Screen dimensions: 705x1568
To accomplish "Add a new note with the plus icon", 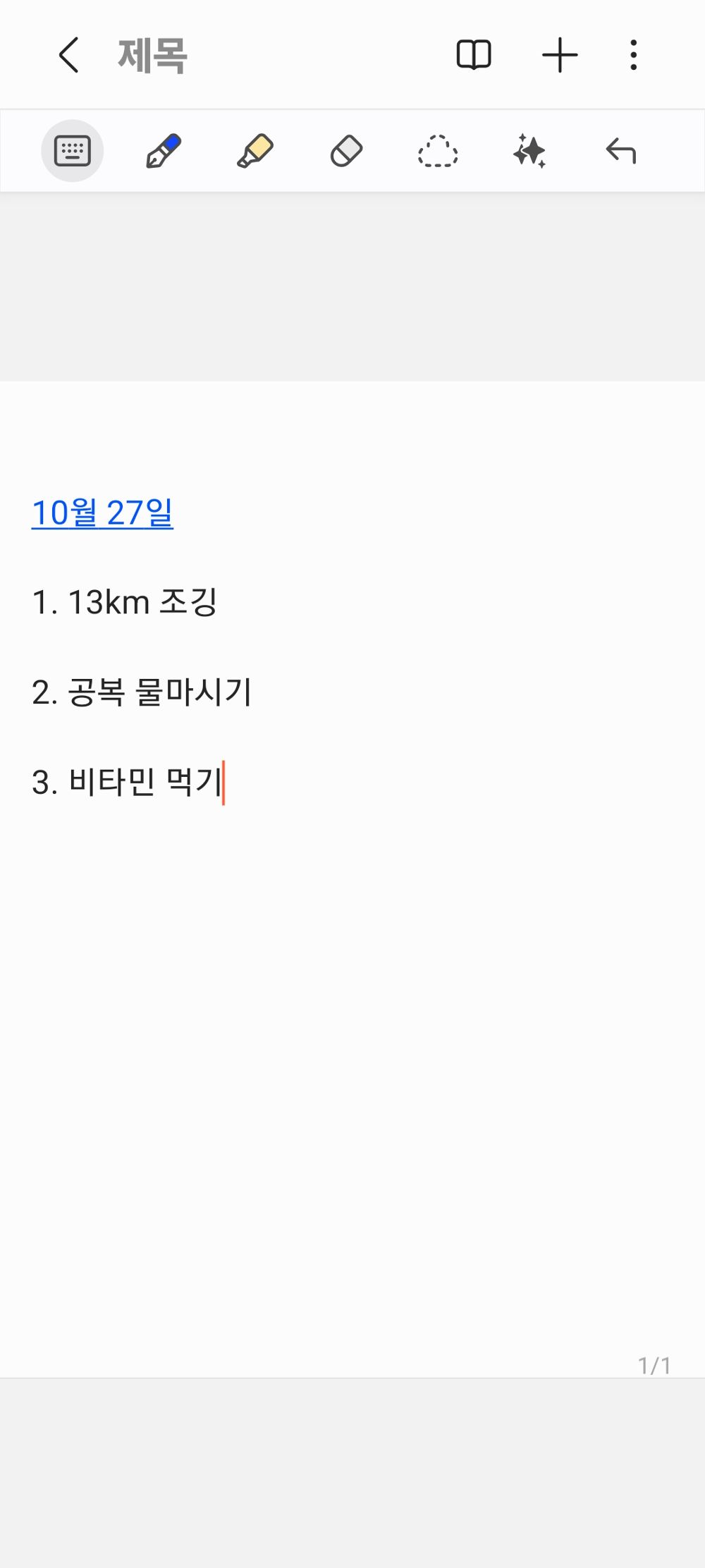I will (558, 55).
